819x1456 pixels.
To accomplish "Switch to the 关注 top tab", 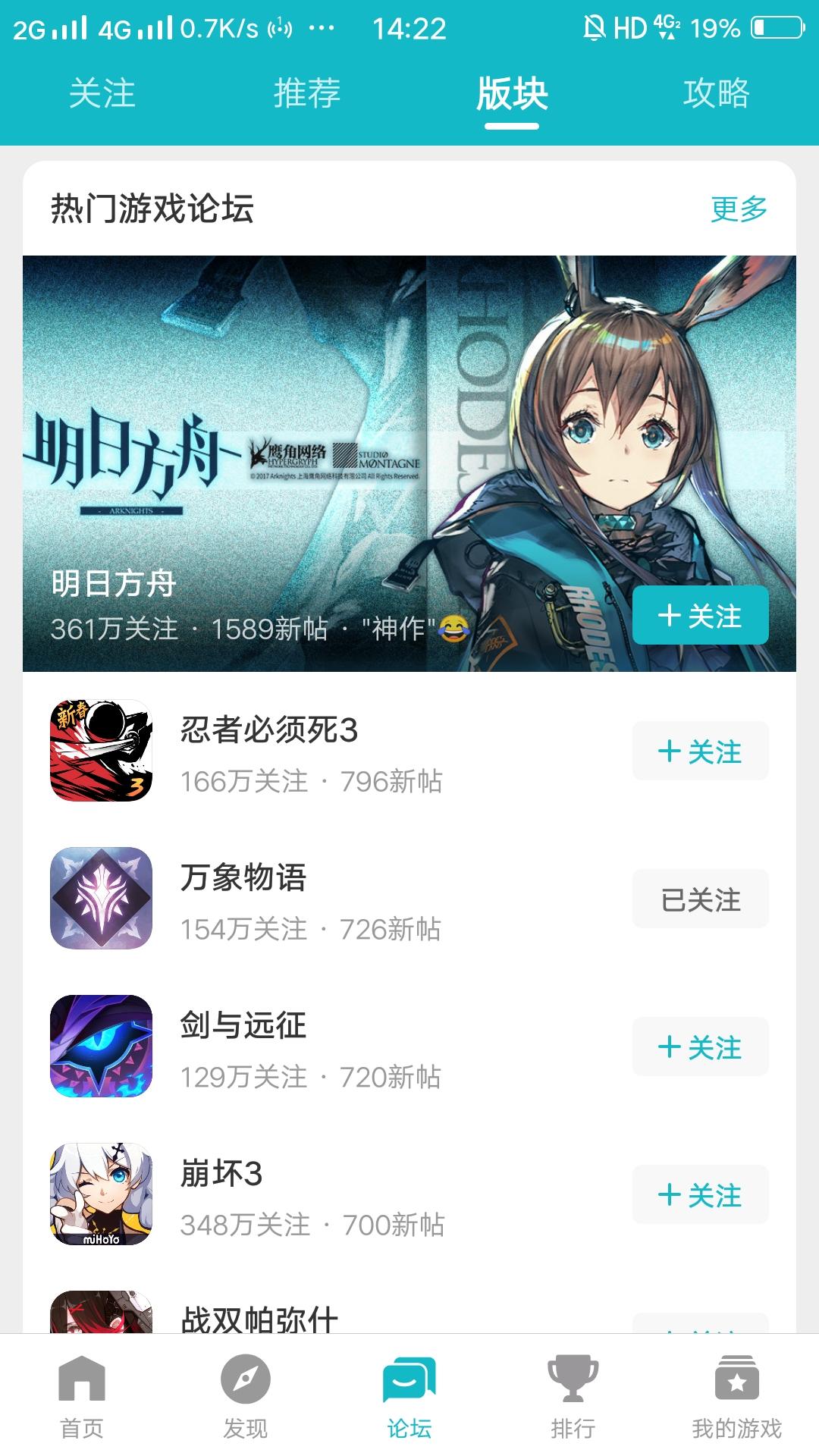I will [102, 94].
